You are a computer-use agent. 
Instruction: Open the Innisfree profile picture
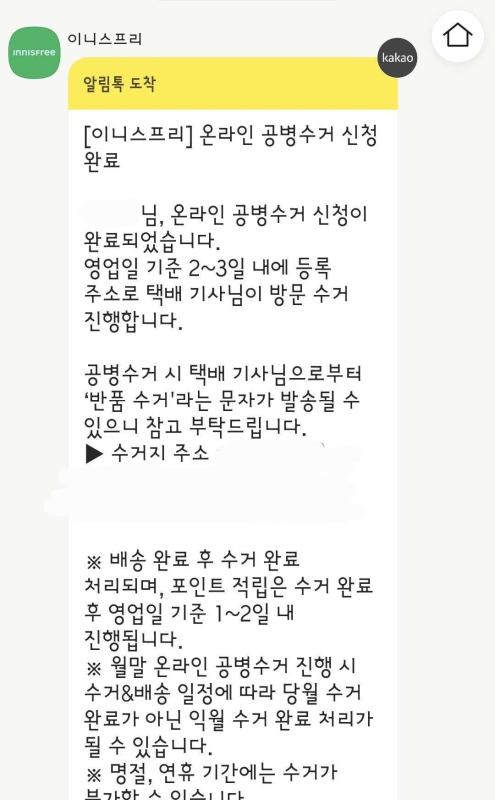tap(34, 53)
